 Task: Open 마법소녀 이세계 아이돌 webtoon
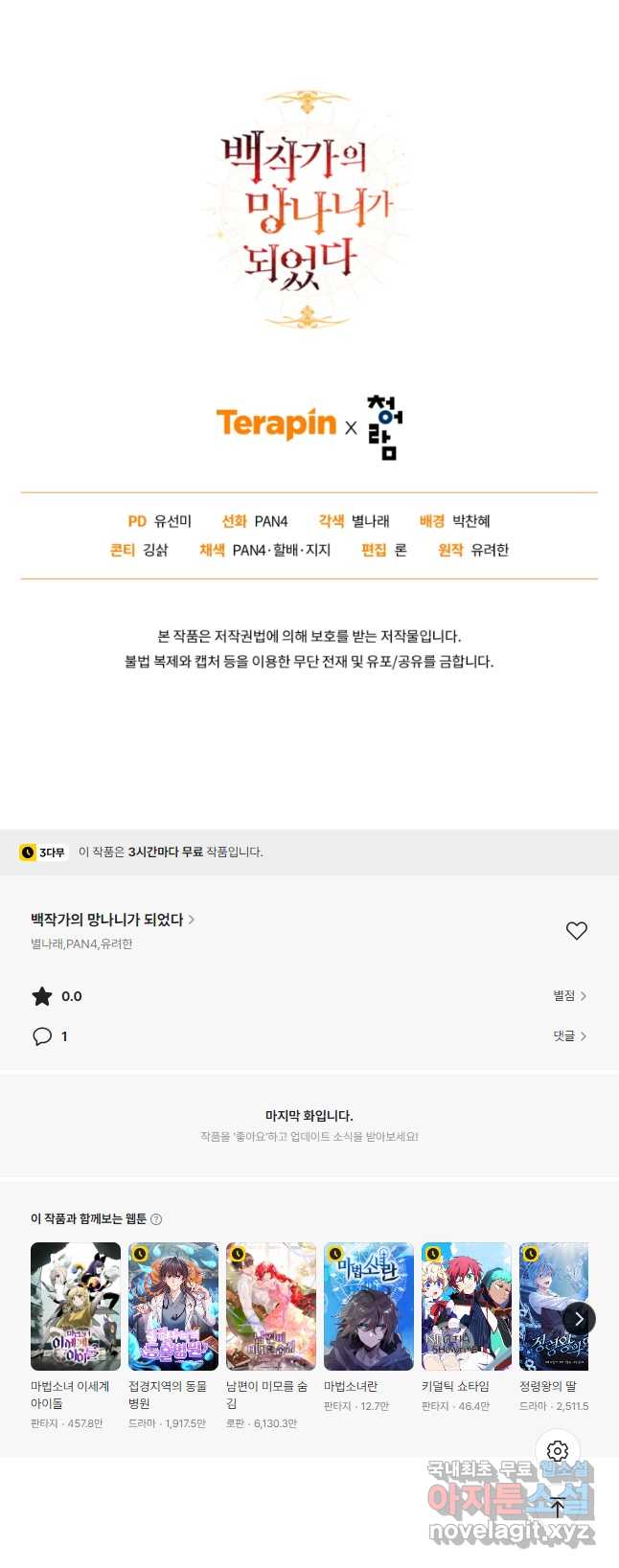click(x=76, y=1307)
